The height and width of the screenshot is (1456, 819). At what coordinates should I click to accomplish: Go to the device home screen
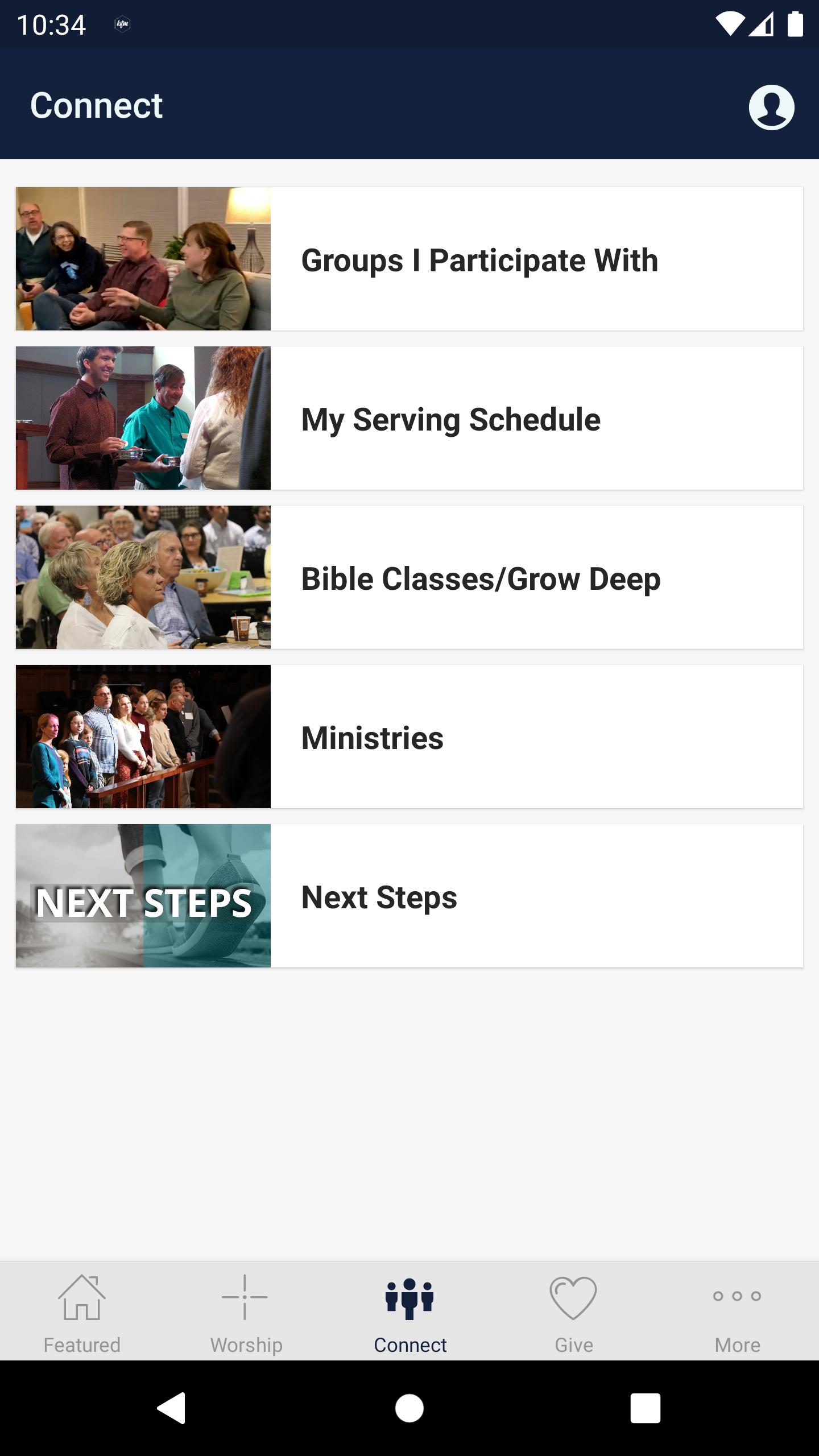409,1408
